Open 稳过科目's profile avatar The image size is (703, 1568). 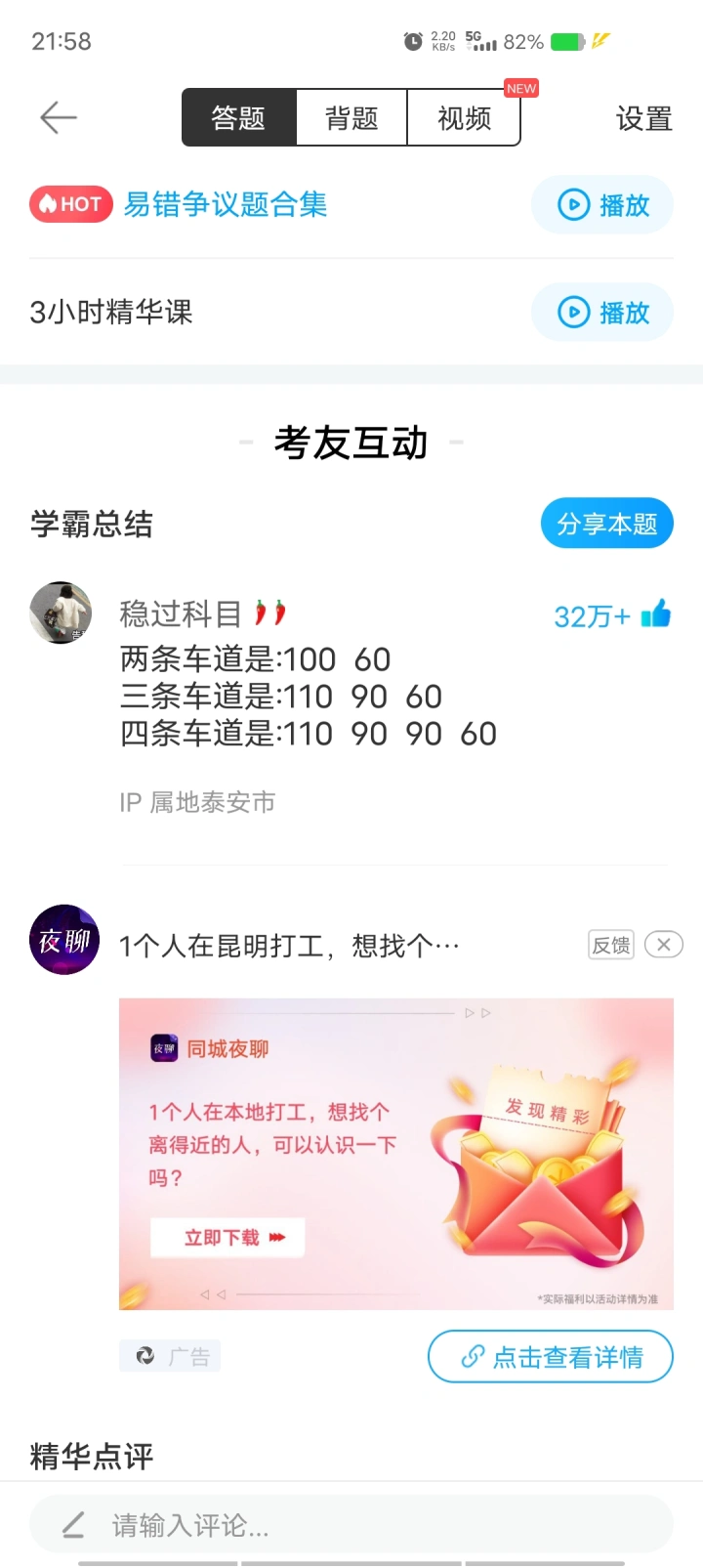pyautogui.click(x=61, y=613)
